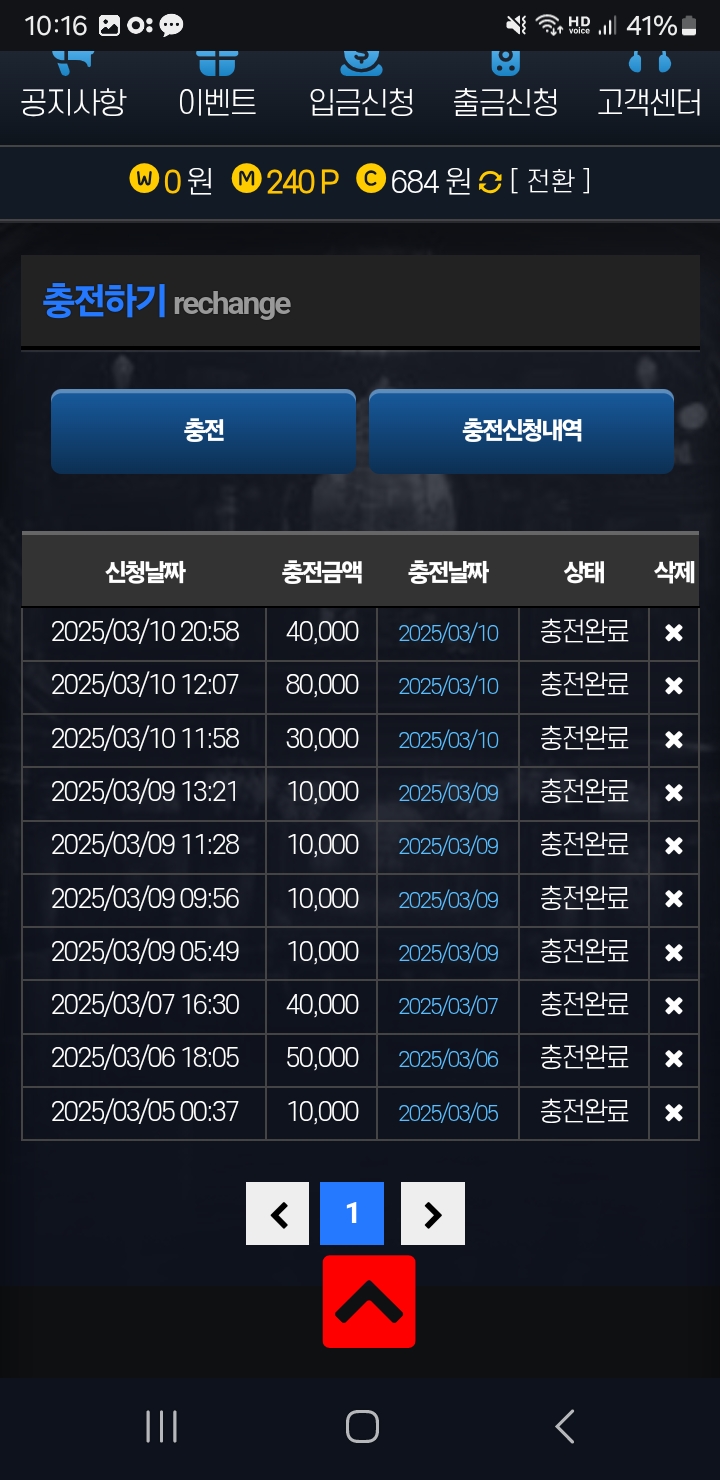
Task: Tap the 전환 convert link
Action: pos(549,181)
